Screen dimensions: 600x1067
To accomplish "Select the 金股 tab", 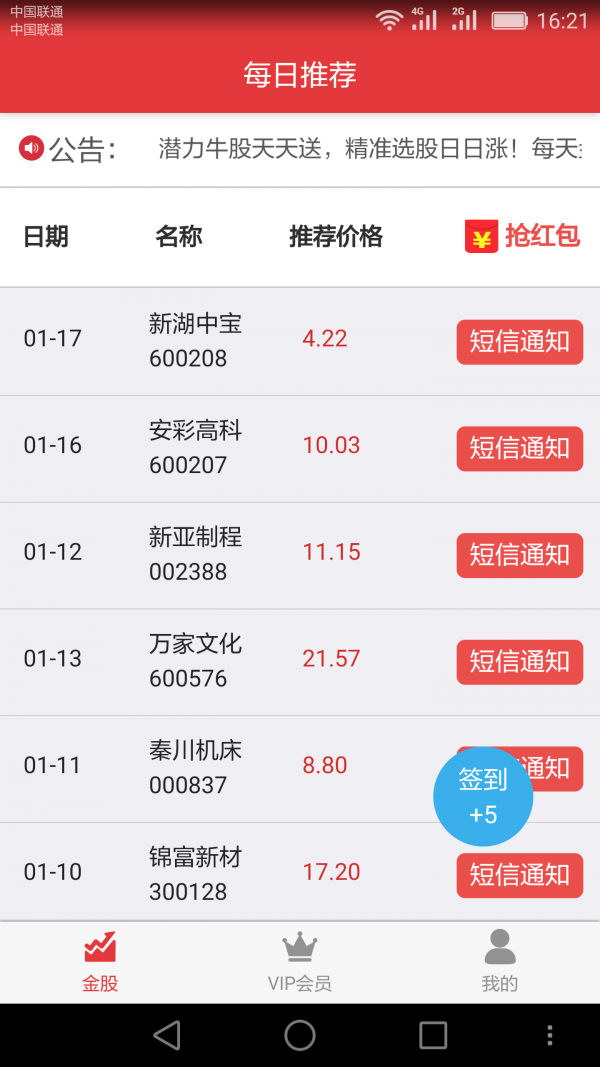I will (100, 962).
